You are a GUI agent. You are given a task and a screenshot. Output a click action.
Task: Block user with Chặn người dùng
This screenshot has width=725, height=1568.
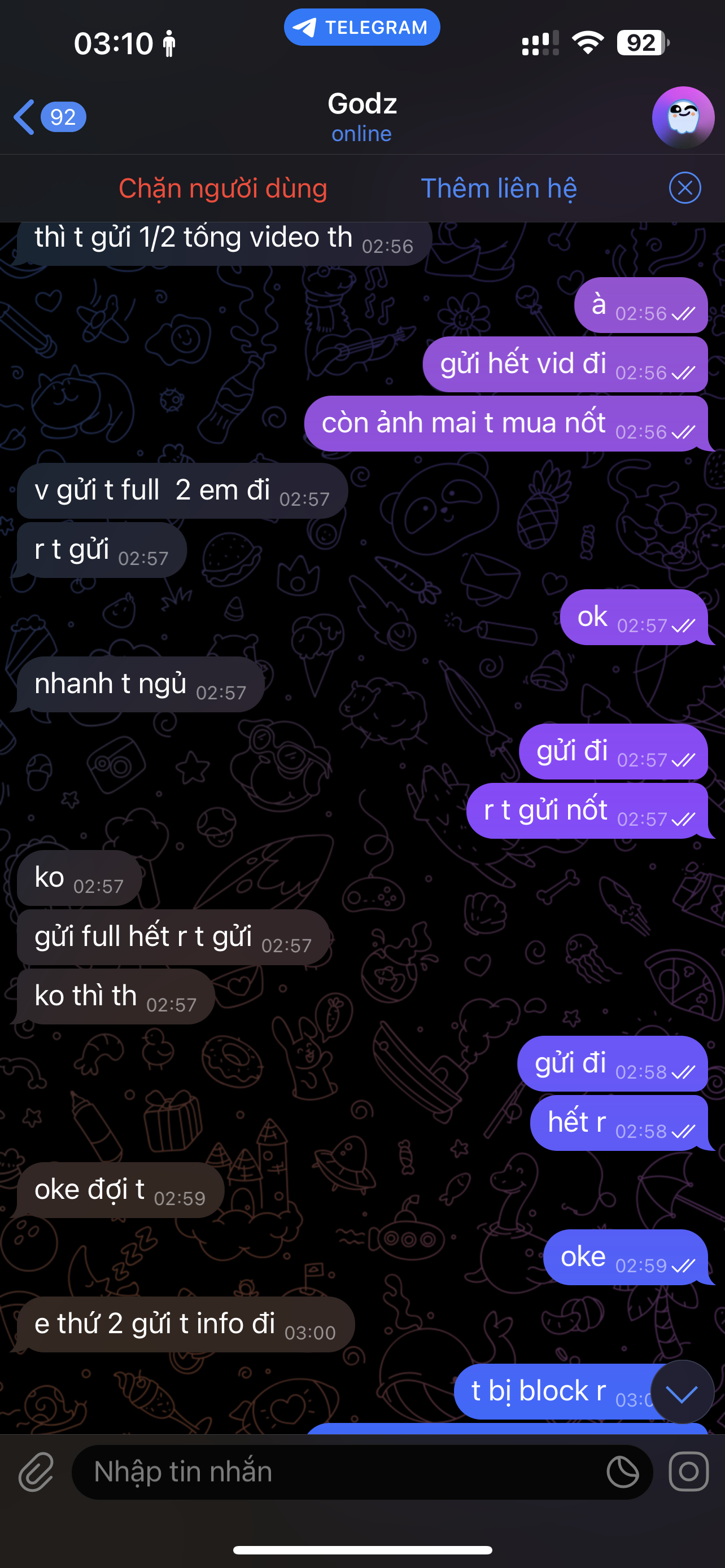[x=223, y=188]
